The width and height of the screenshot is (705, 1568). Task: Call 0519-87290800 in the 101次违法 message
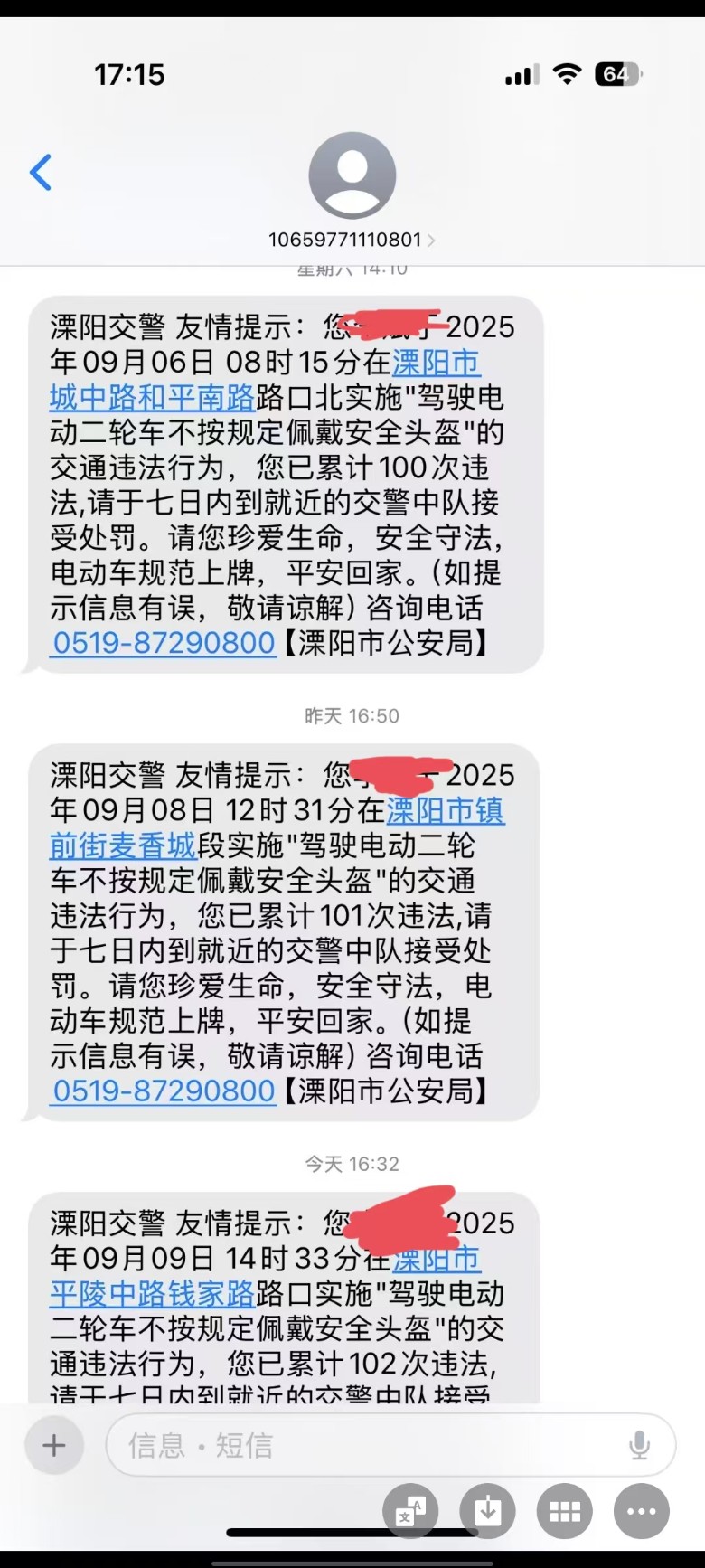tap(164, 1091)
